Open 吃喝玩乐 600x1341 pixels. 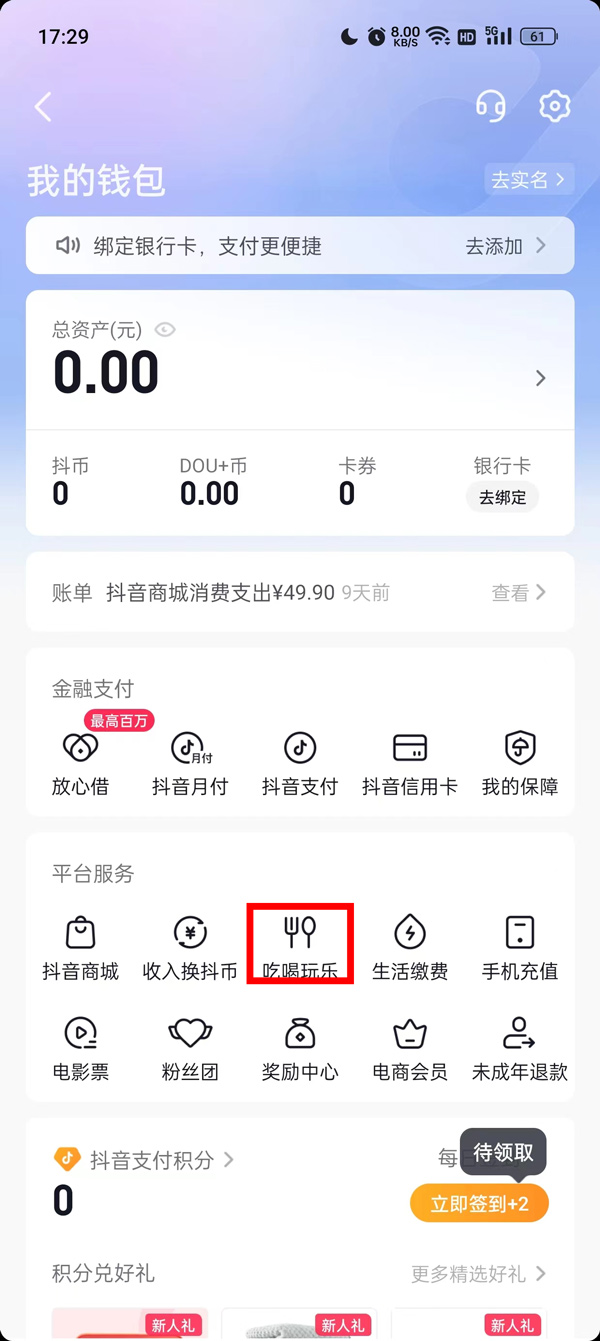tap(300, 947)
